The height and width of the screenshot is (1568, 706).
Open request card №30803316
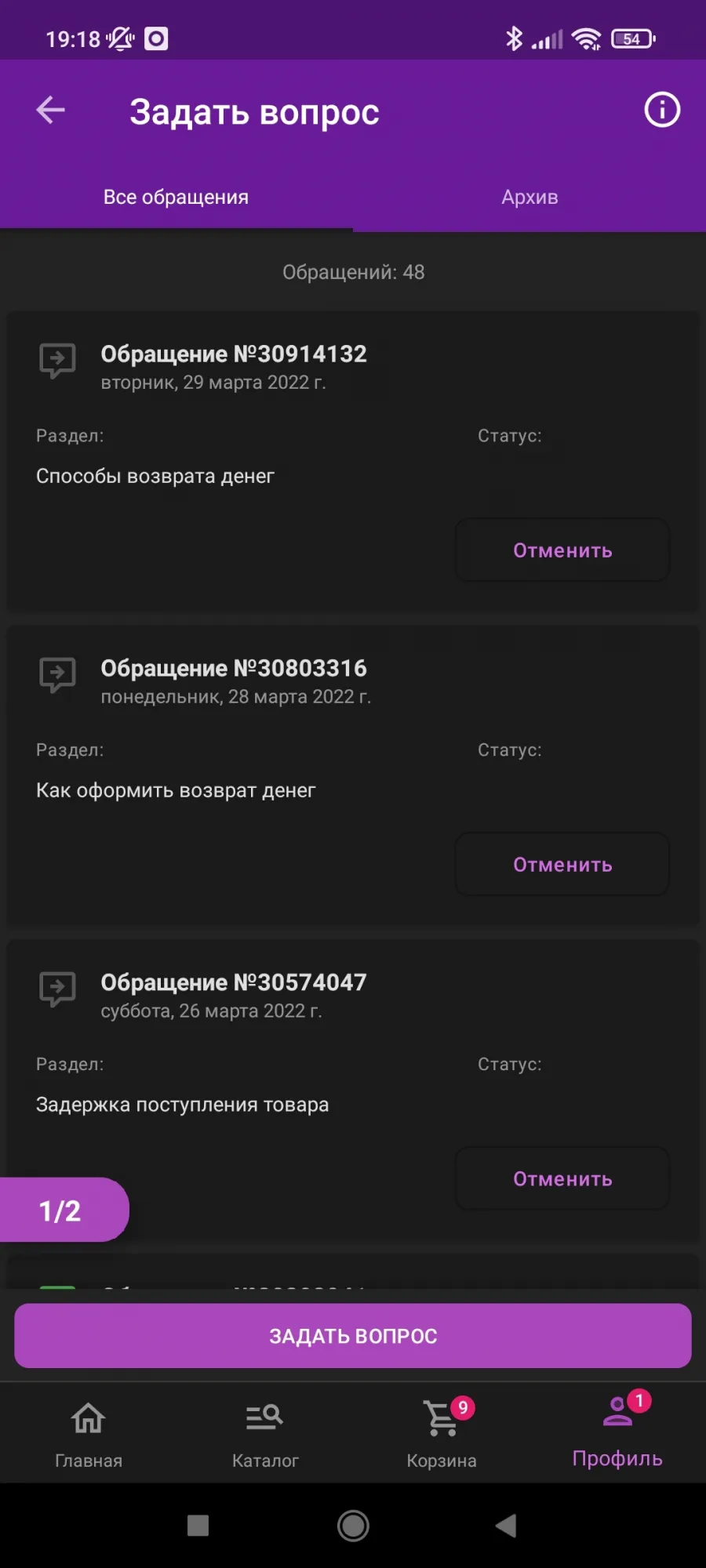353,776
